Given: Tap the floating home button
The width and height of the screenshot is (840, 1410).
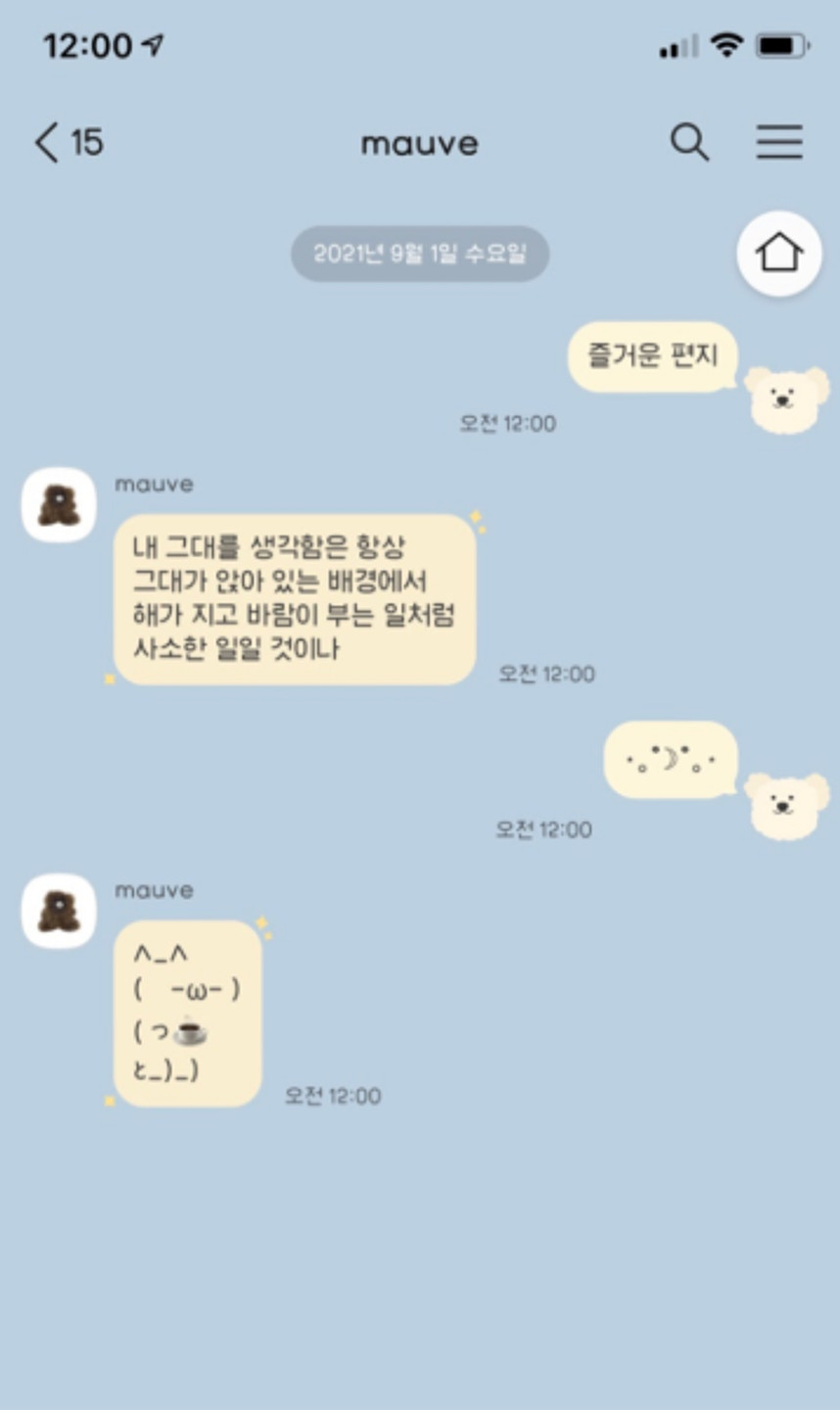Looking at the screenshot, I should pos(778,254).
